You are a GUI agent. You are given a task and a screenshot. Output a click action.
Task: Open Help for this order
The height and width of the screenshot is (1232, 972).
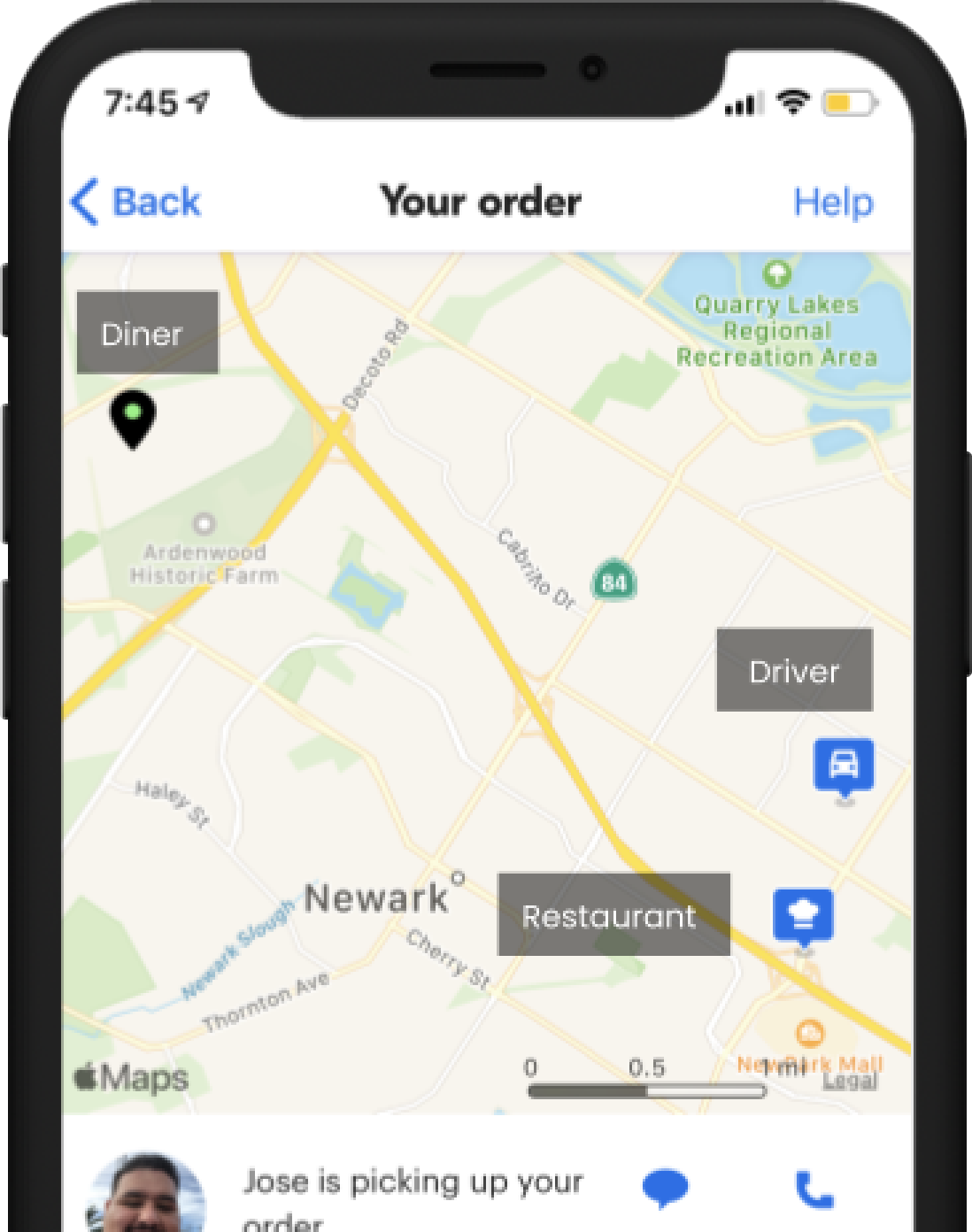pos(832,202)
